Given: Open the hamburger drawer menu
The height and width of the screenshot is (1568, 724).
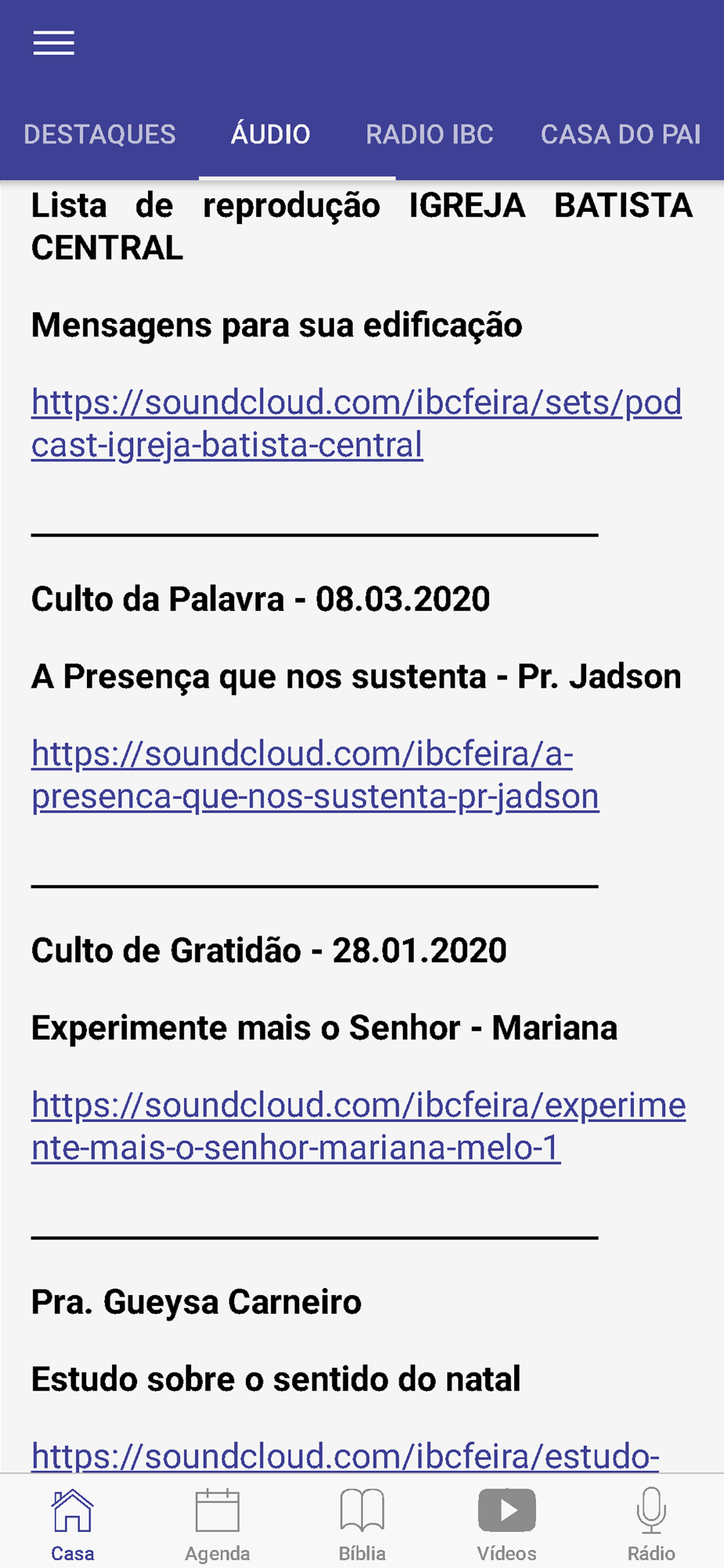Looking at the screenshot, I should coord(54,43).
